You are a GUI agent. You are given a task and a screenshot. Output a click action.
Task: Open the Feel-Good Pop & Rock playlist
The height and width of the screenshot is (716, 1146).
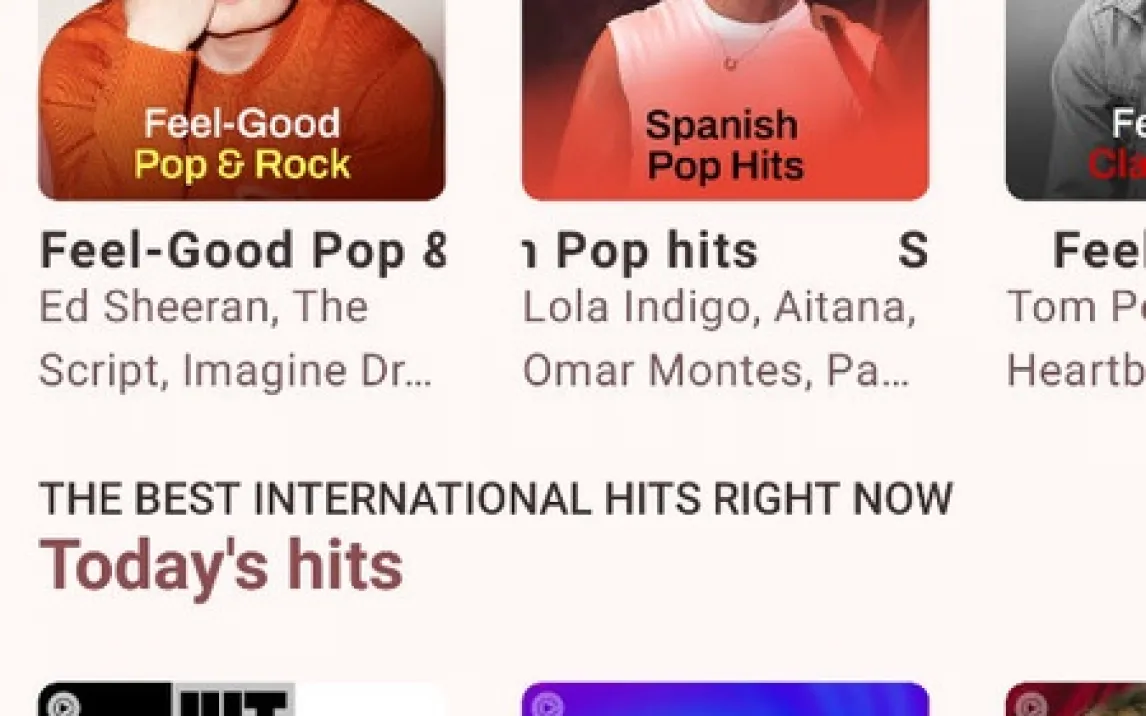pos(241,100)
